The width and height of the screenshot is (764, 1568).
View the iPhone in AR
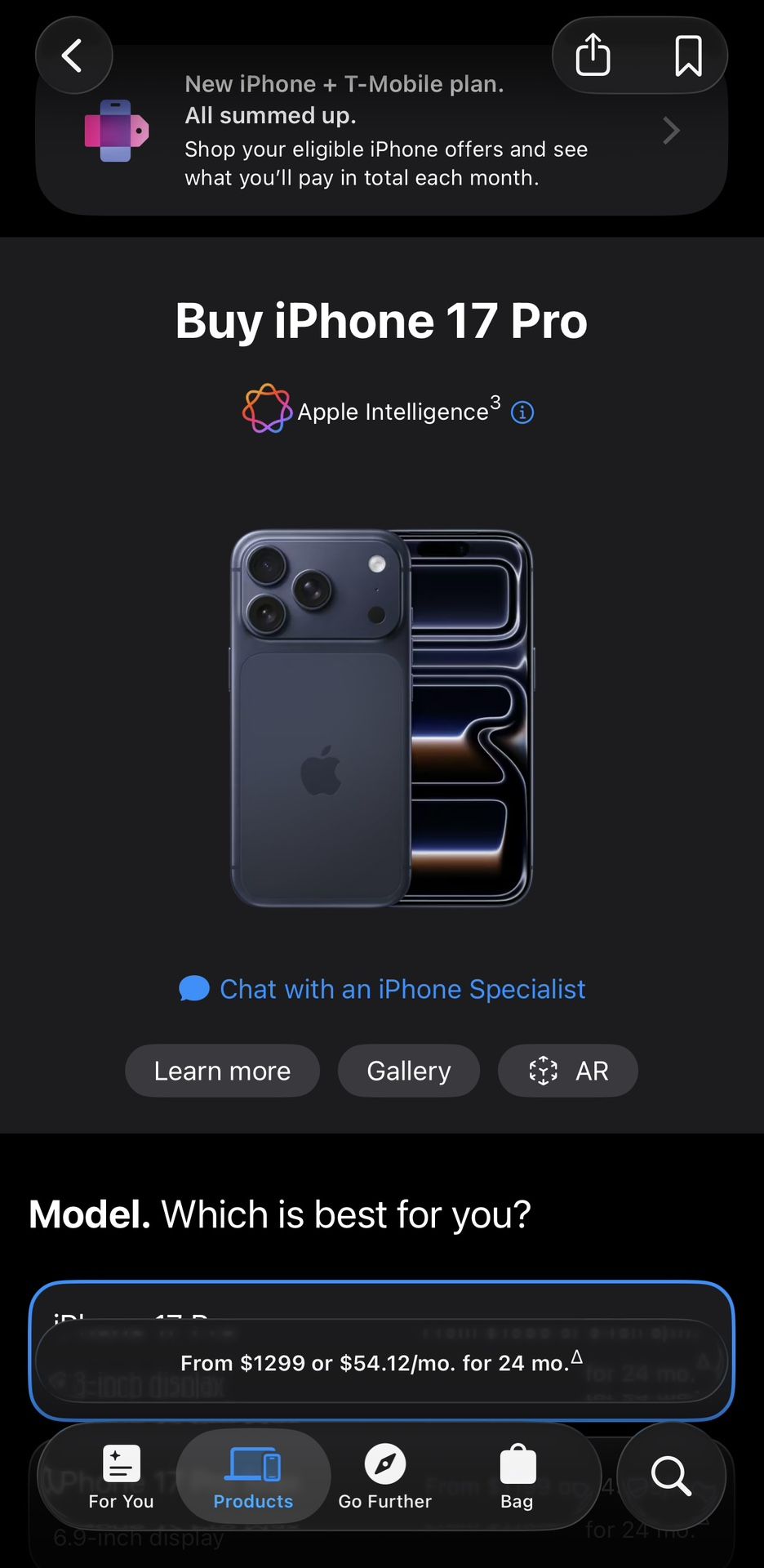[x=568, y=1071]
